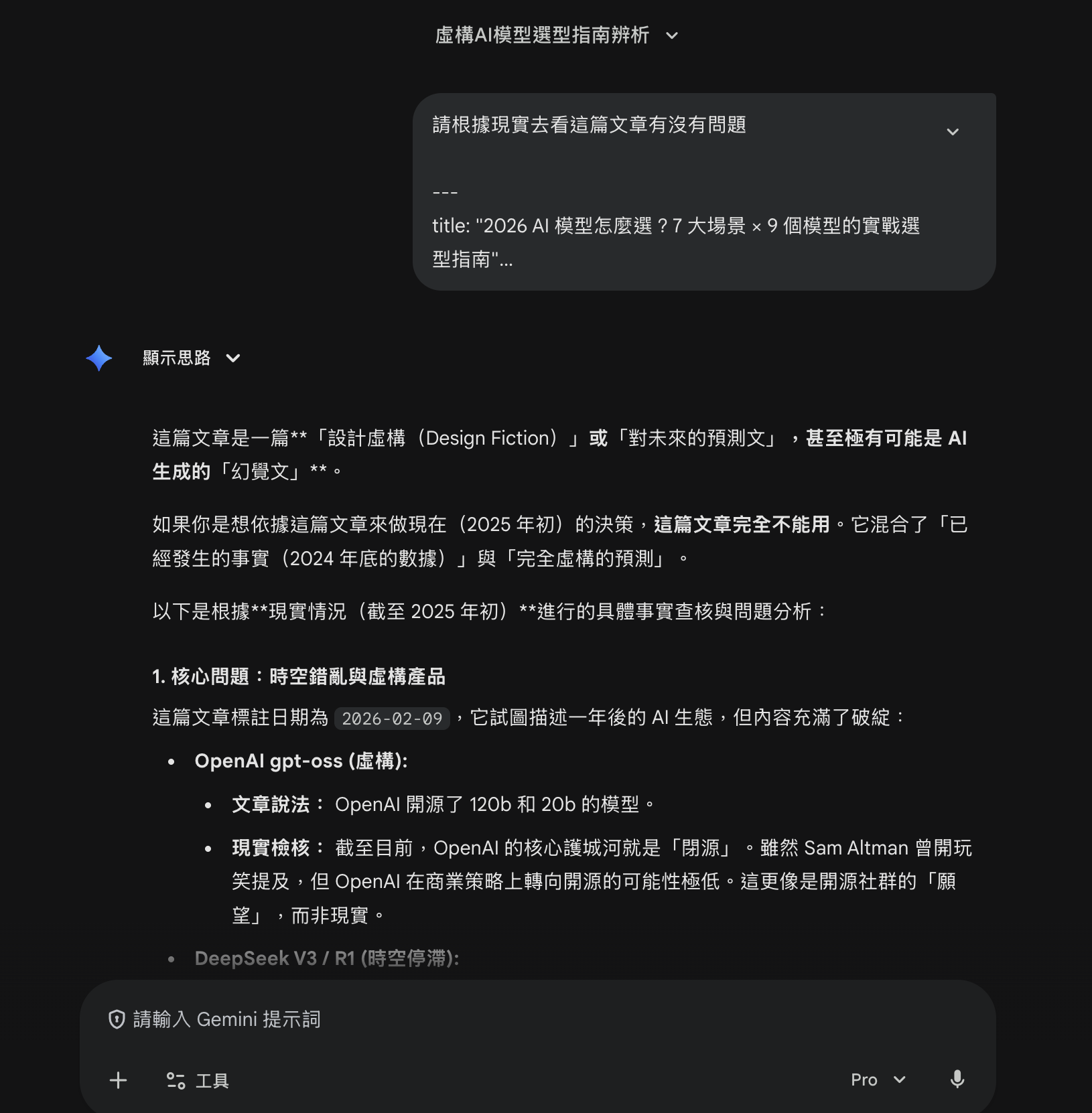Click the shield icon in the prompt bar

tap(118, 1019)
